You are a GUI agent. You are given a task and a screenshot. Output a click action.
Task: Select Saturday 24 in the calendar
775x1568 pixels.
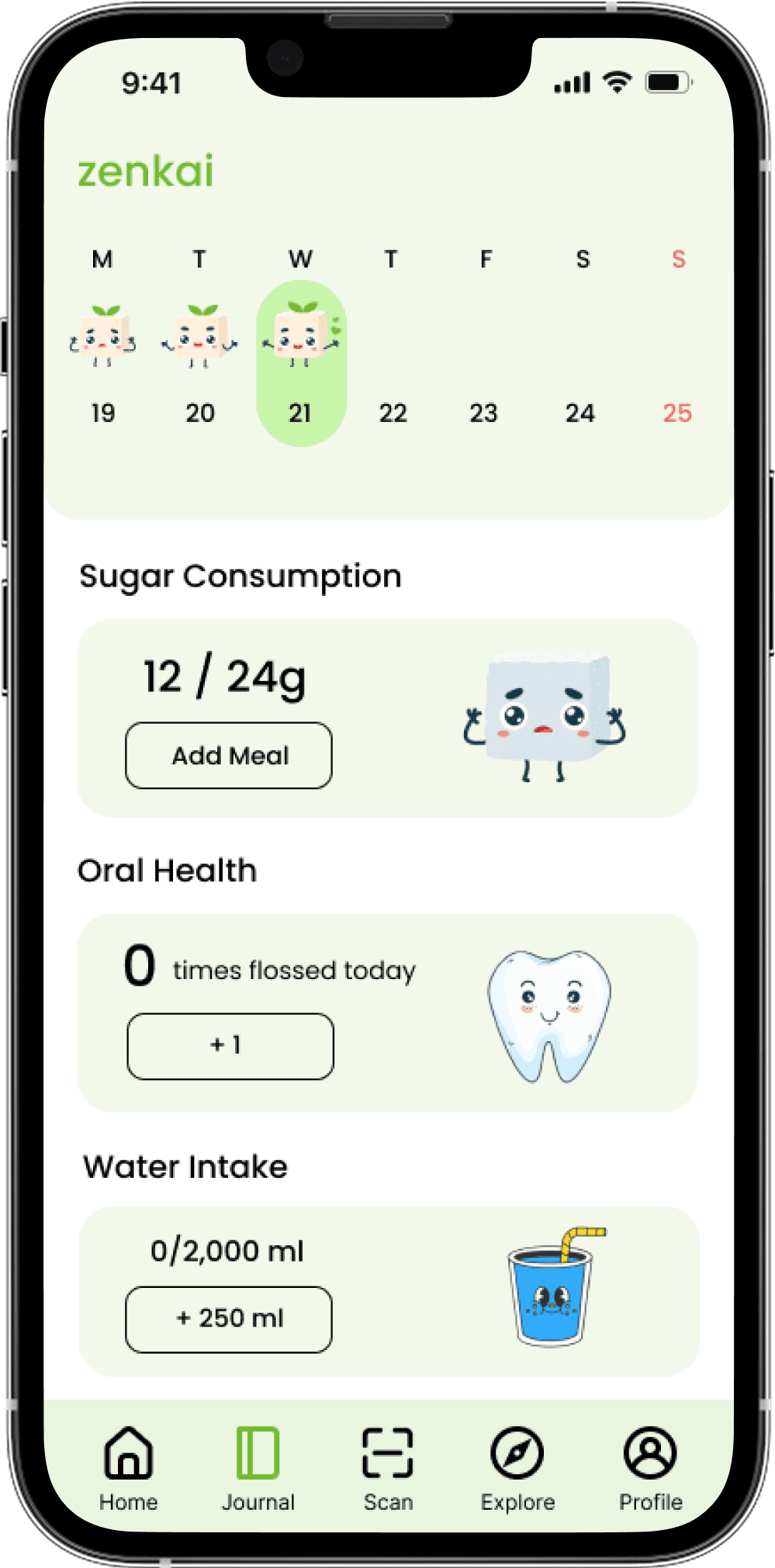point(580,412)
